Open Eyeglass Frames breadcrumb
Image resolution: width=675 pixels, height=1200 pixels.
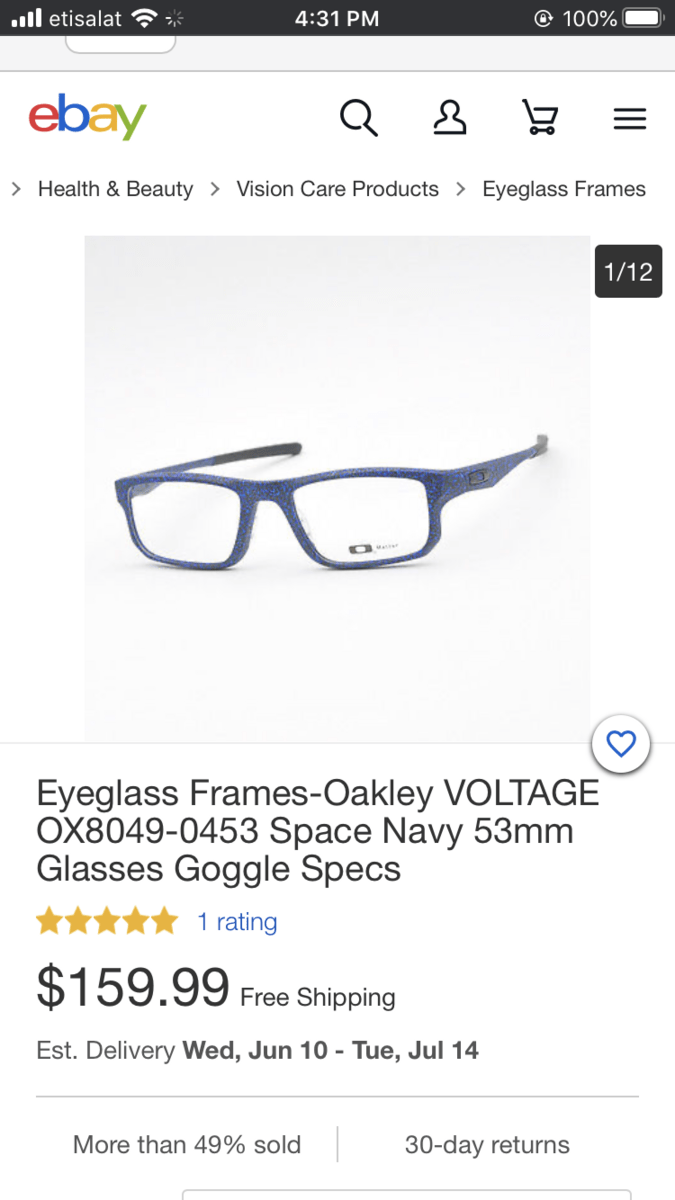click(x=563, y=189)
